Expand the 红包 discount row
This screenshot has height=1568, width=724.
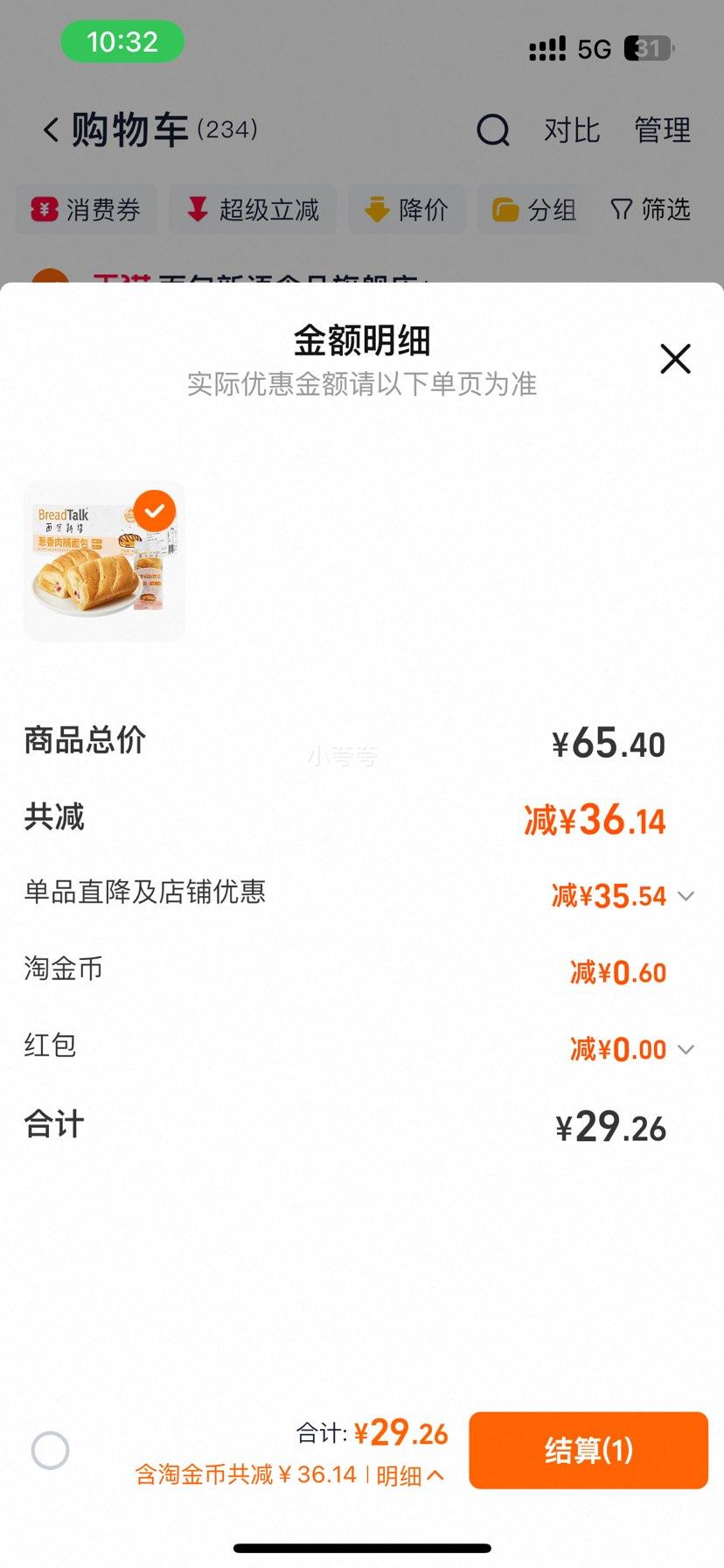point(686,1049)
